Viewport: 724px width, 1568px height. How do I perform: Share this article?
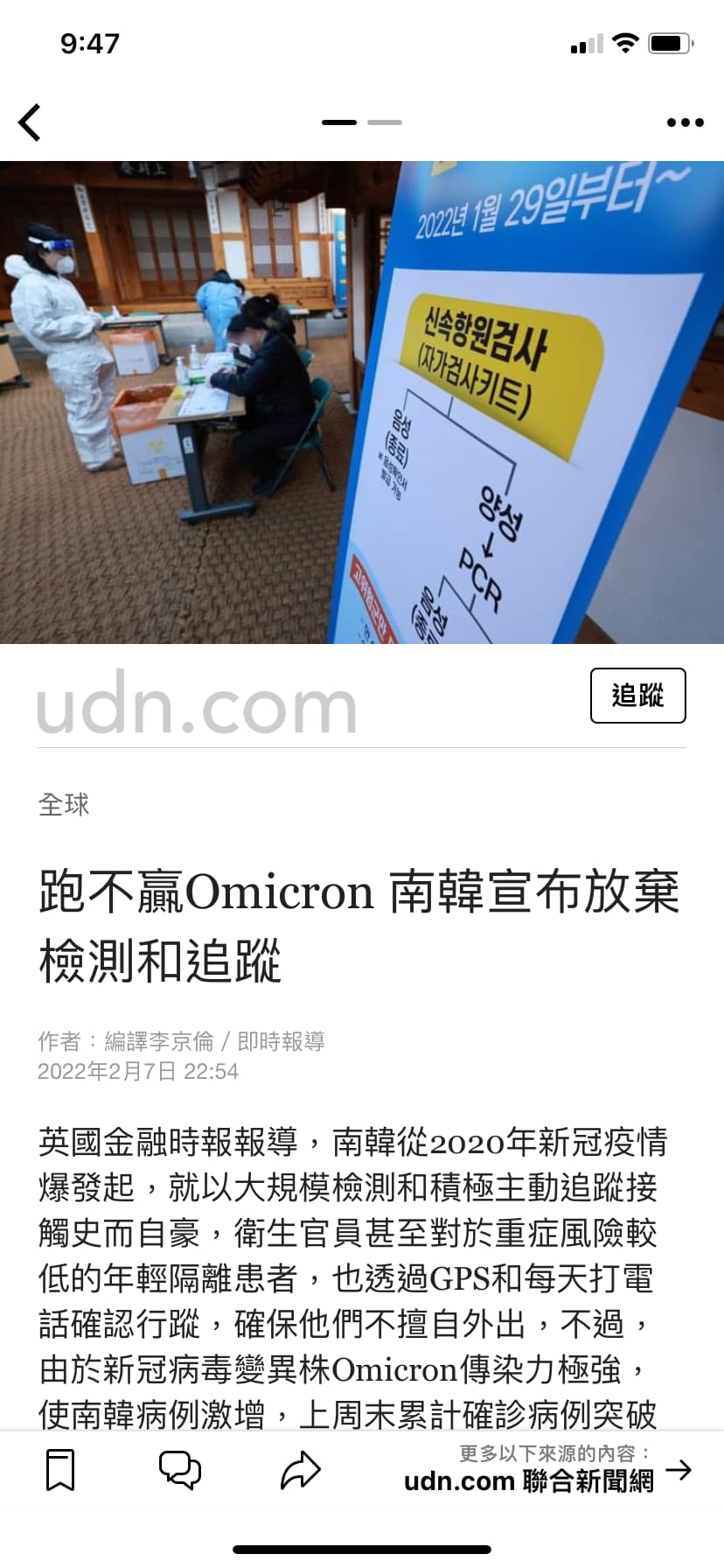pos(300,1469)
